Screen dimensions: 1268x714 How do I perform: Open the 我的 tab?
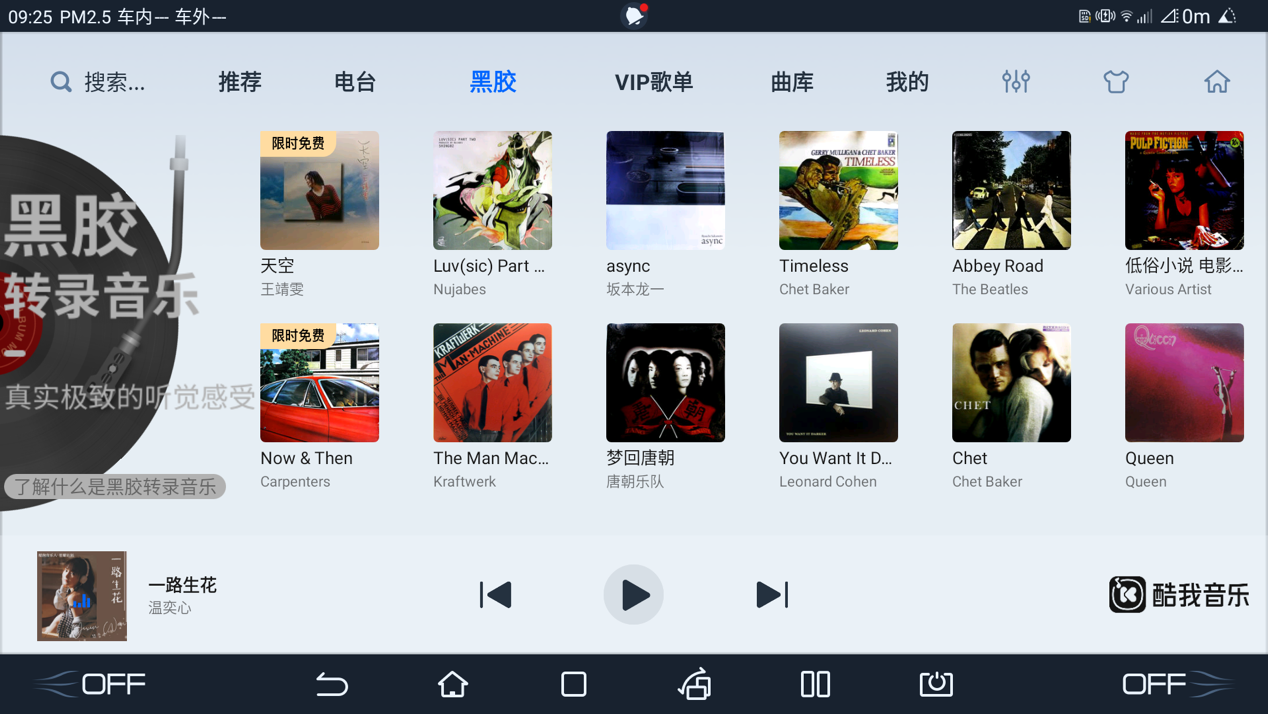coord(907,82)
